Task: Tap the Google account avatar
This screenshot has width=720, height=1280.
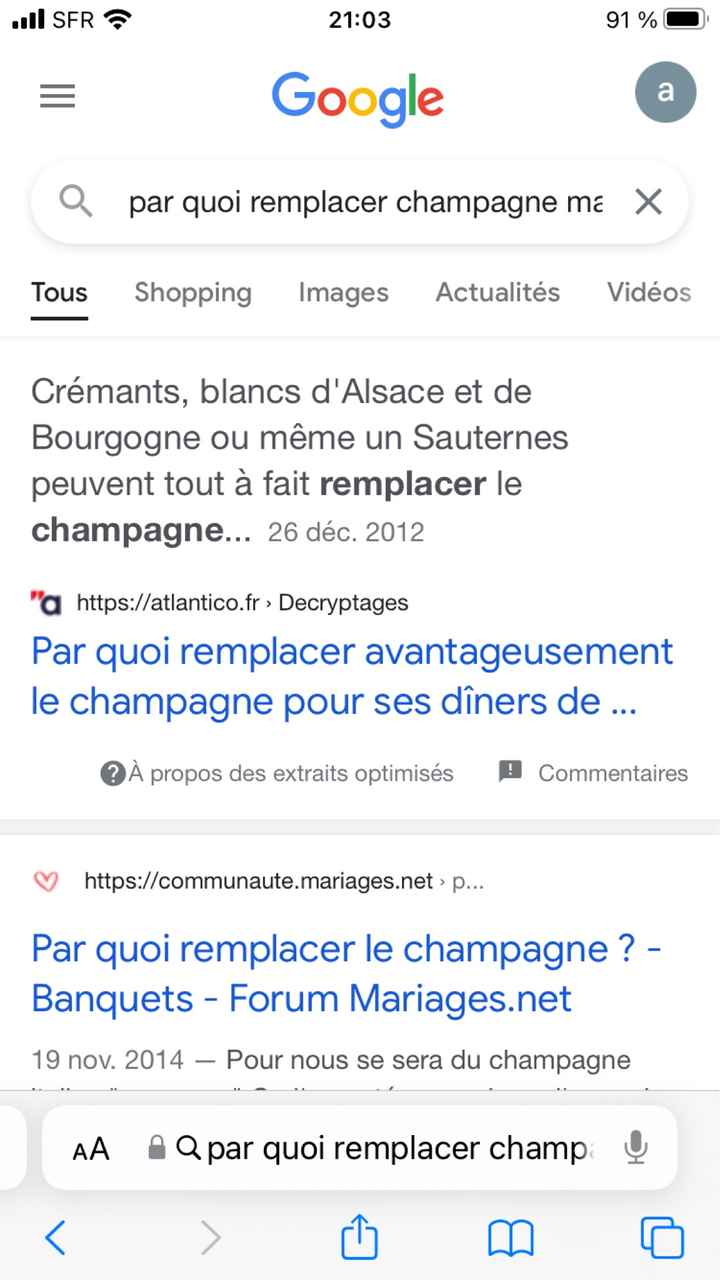Action: (666, 92)
